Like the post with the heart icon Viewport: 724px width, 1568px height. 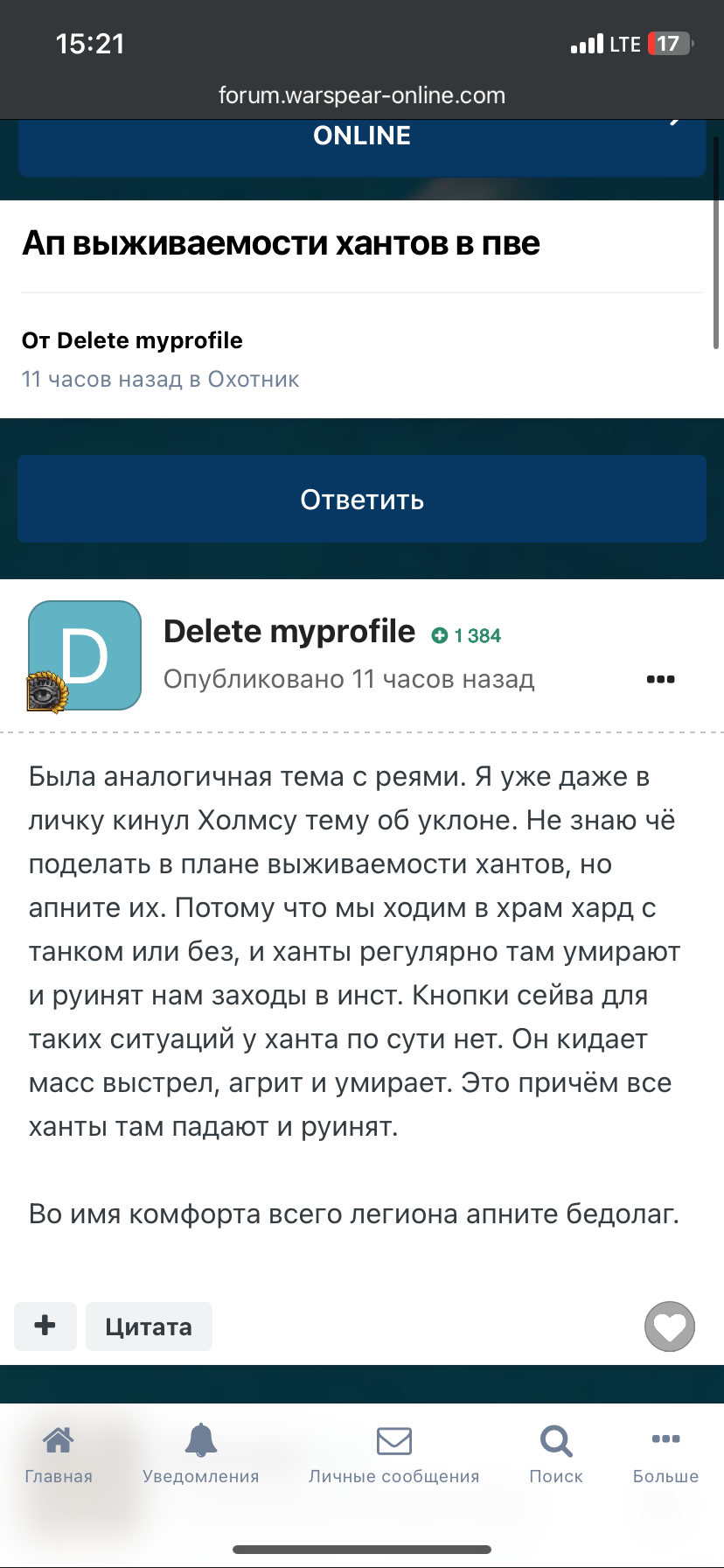[669, 1327]
